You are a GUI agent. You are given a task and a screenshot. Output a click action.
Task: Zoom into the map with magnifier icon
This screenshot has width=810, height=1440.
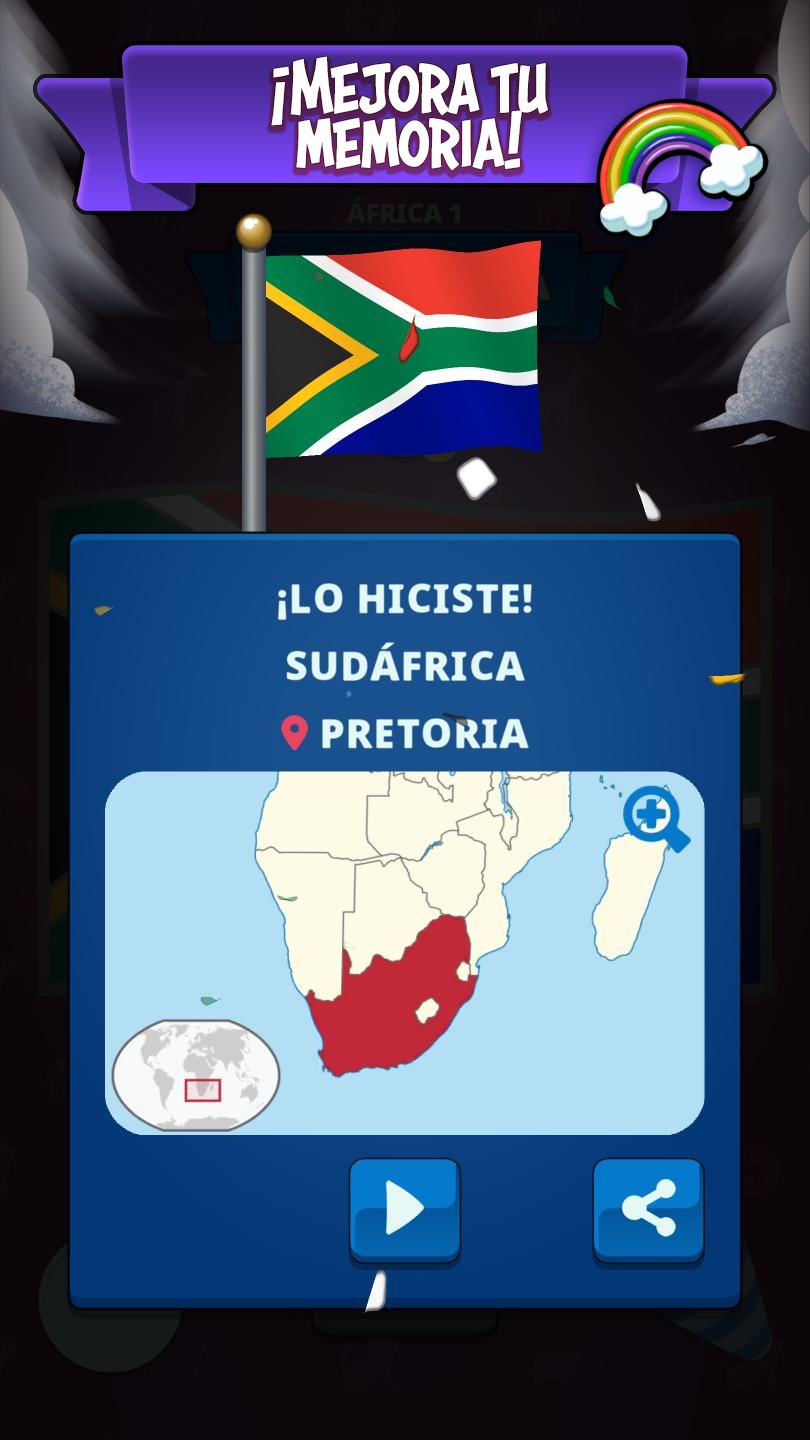coord(656,819)
